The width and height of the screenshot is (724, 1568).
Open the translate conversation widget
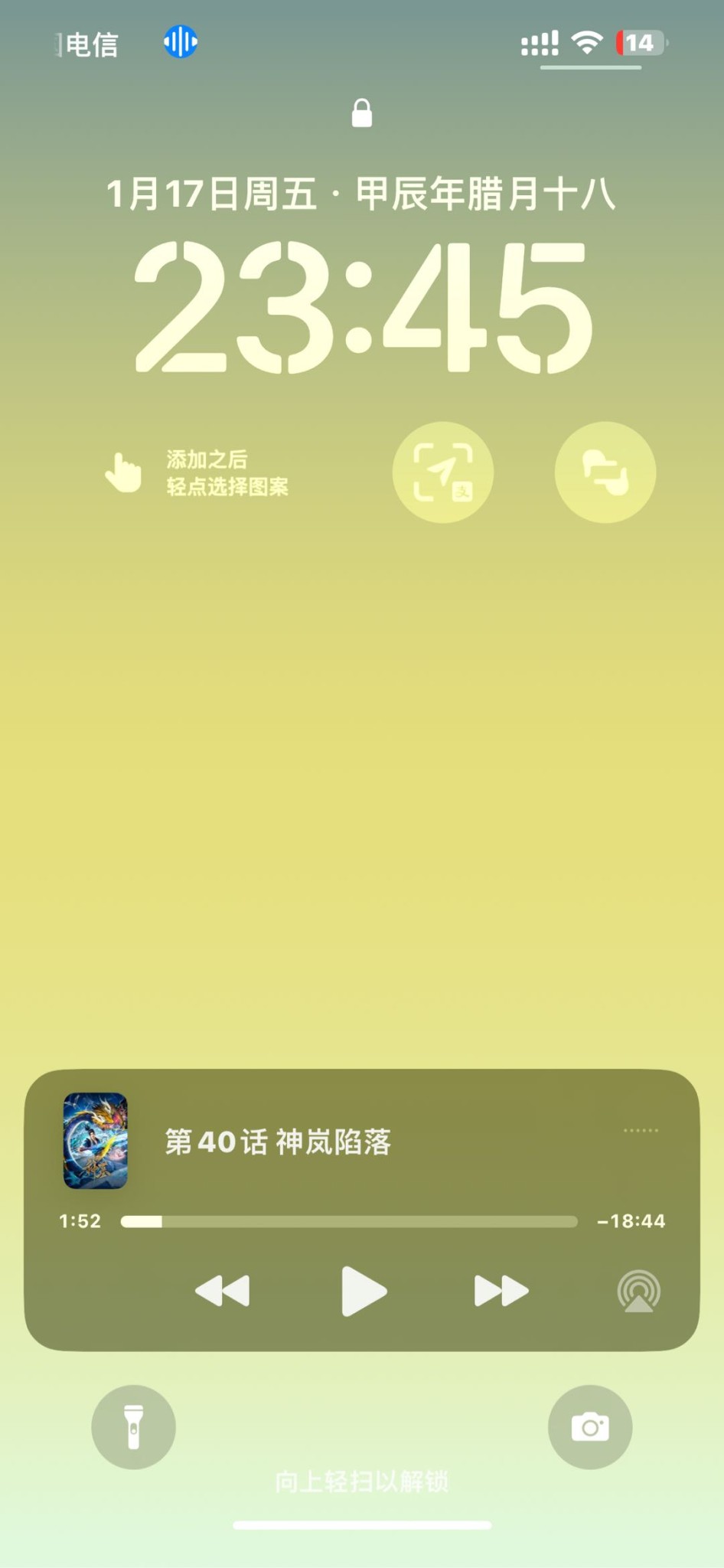coord(605,472)
